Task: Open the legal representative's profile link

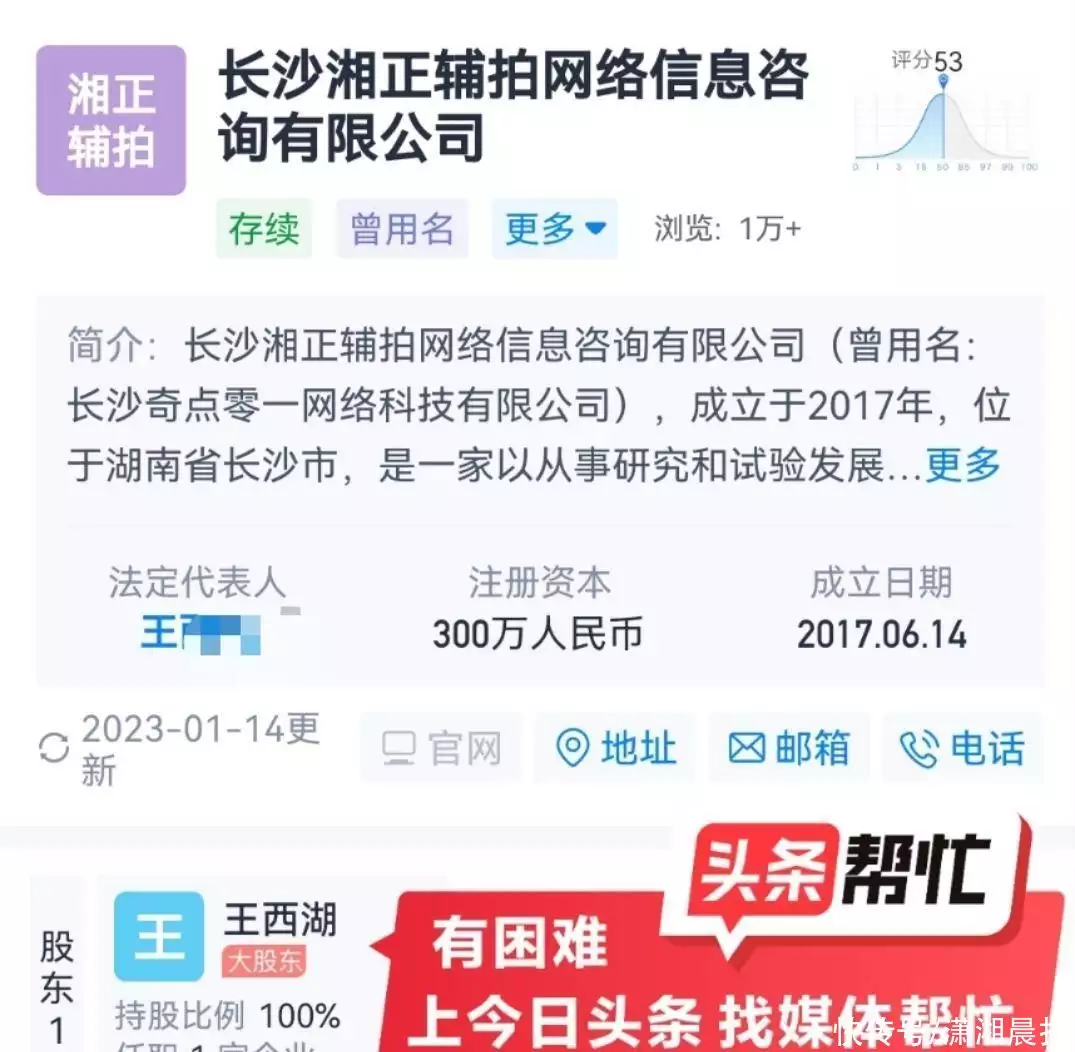Action: coord(201,633)
